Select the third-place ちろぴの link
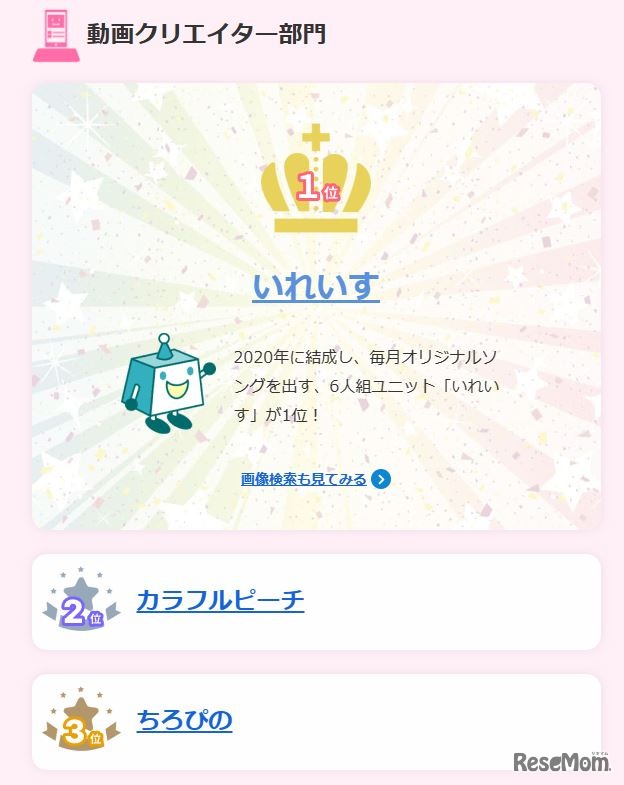 click(184, 721)
